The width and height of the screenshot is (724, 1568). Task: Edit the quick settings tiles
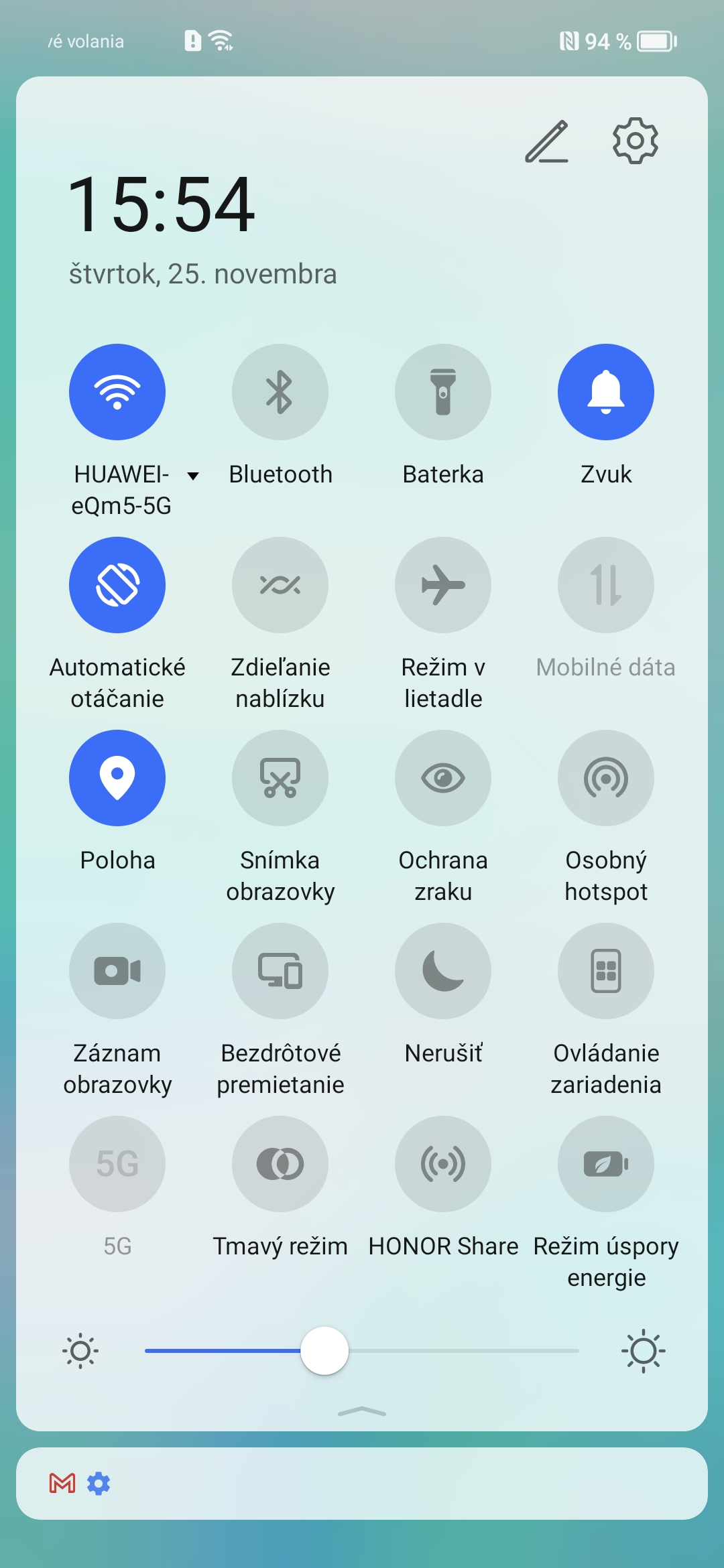[x=546, y=141]
